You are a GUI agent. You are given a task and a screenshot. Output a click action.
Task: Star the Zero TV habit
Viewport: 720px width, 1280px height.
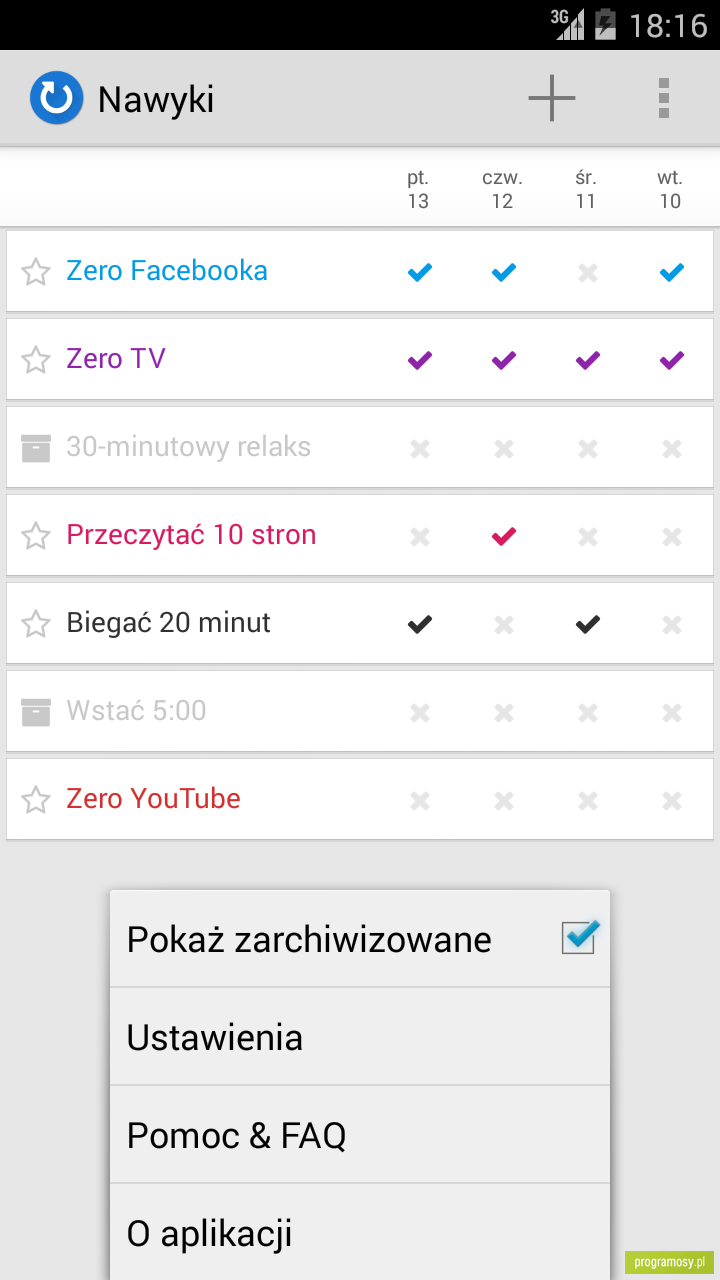coord(36,359)
